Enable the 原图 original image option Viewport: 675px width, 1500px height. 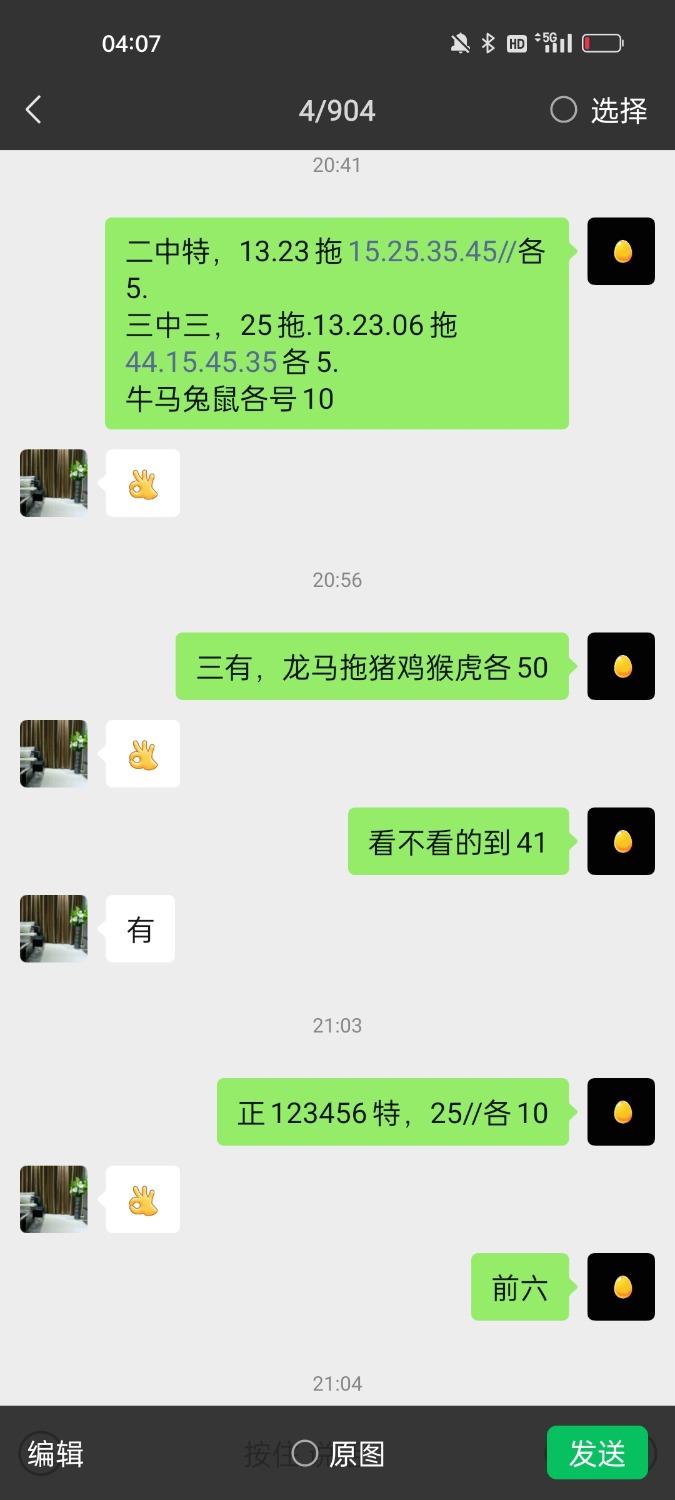[x=306, y=1453]
